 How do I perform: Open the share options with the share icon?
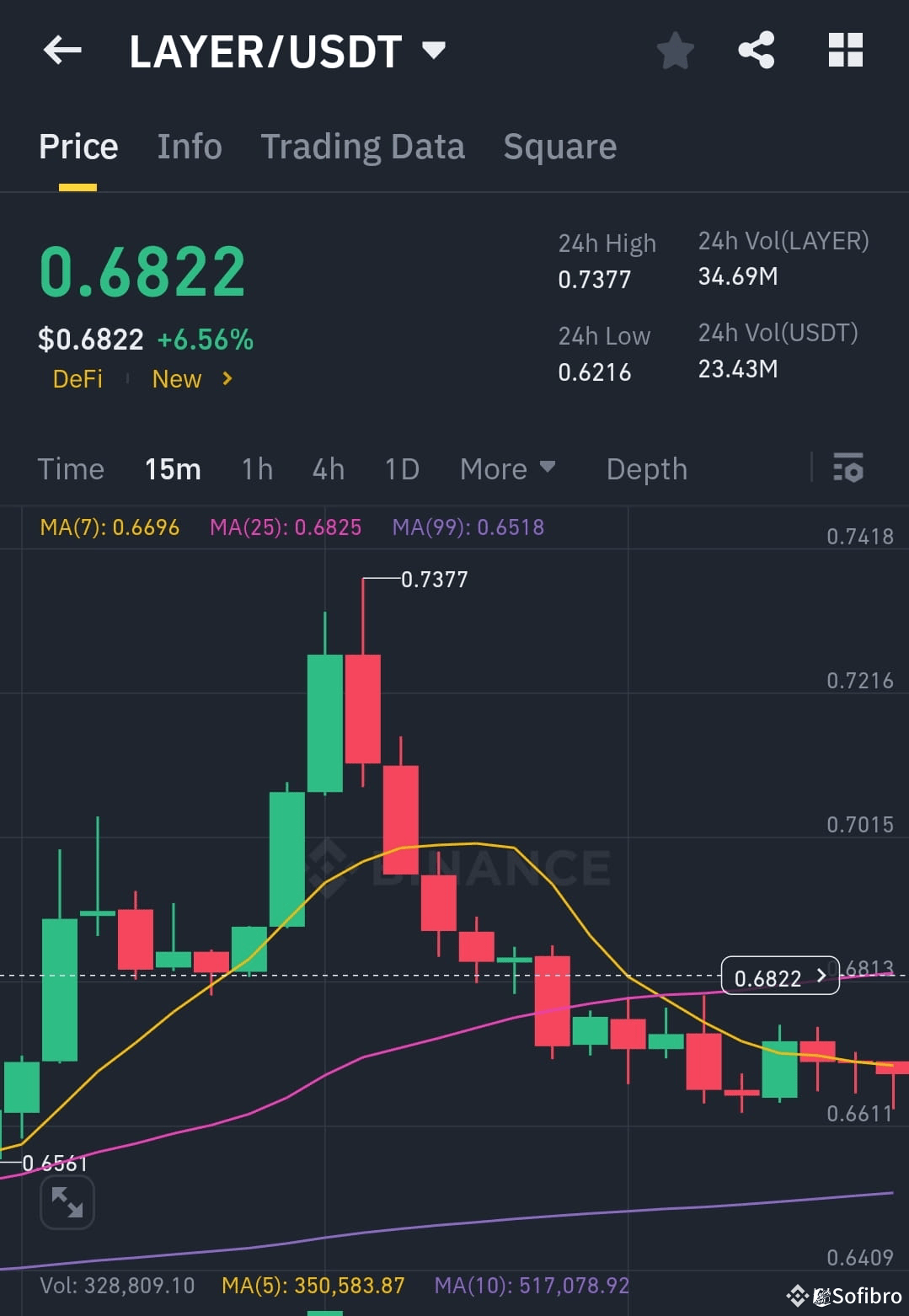pyautogui.click(x=756, y=51)
